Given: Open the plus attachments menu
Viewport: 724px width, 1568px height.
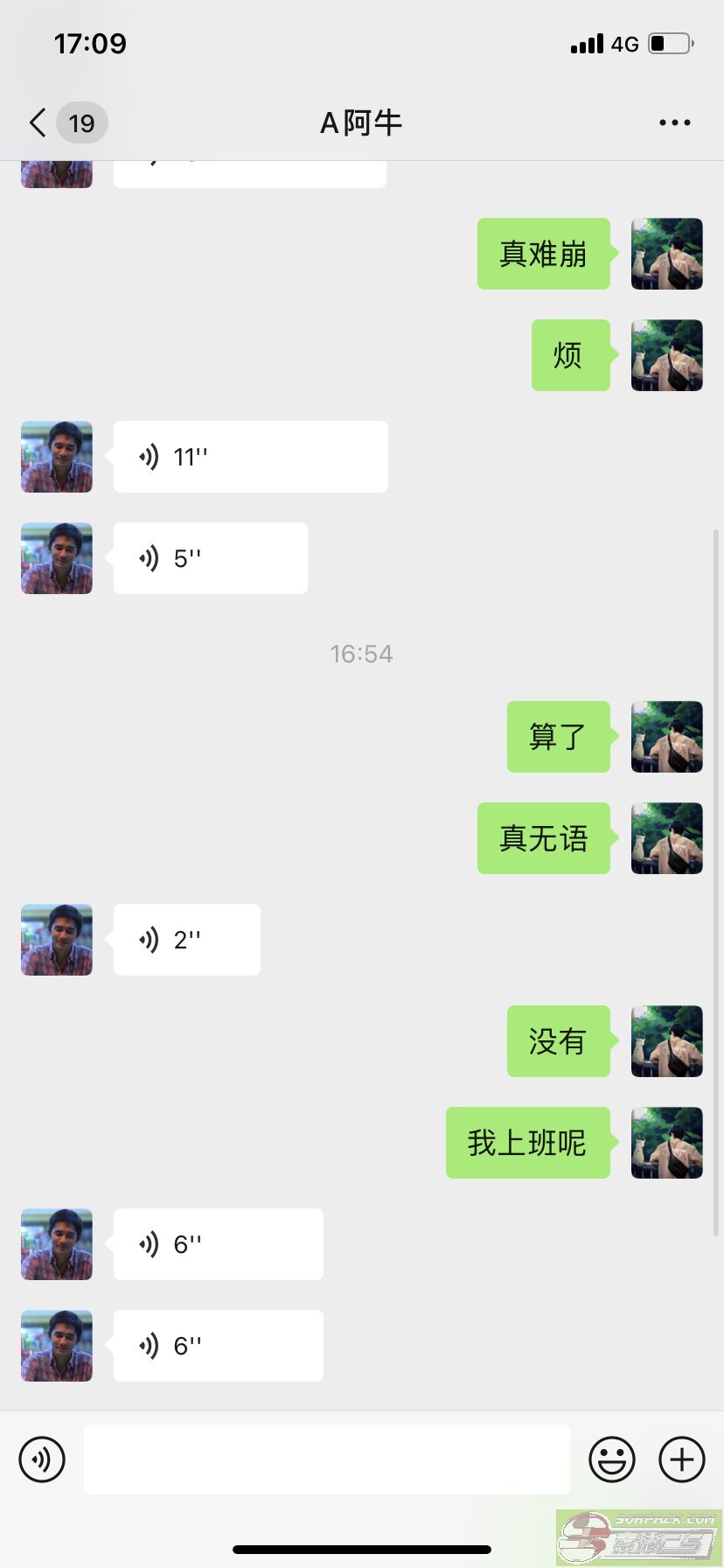Looking at the screenshot, I should coord(682,1459).
